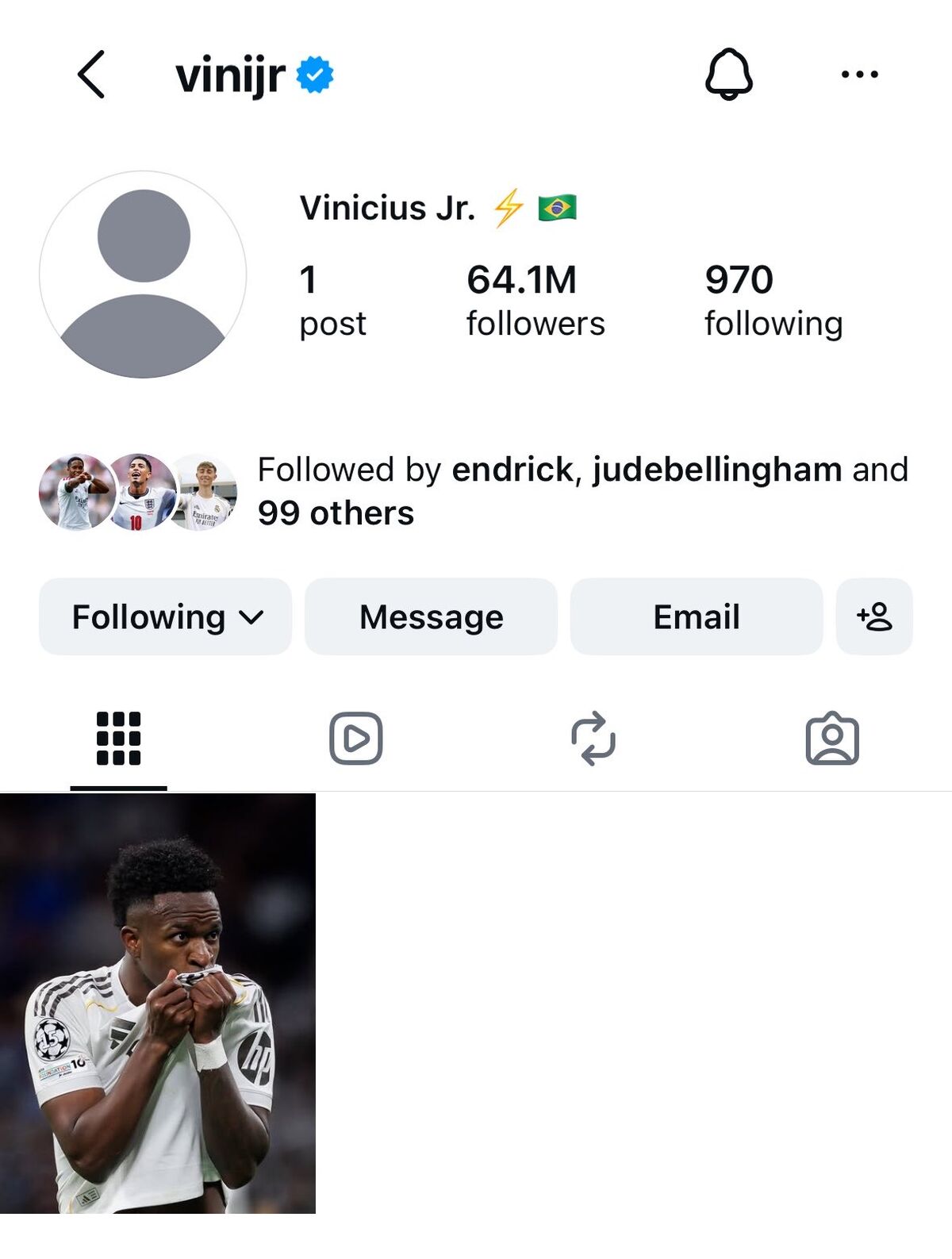
Task: Open the three-dot overflow menu
Action: [859, 75]
